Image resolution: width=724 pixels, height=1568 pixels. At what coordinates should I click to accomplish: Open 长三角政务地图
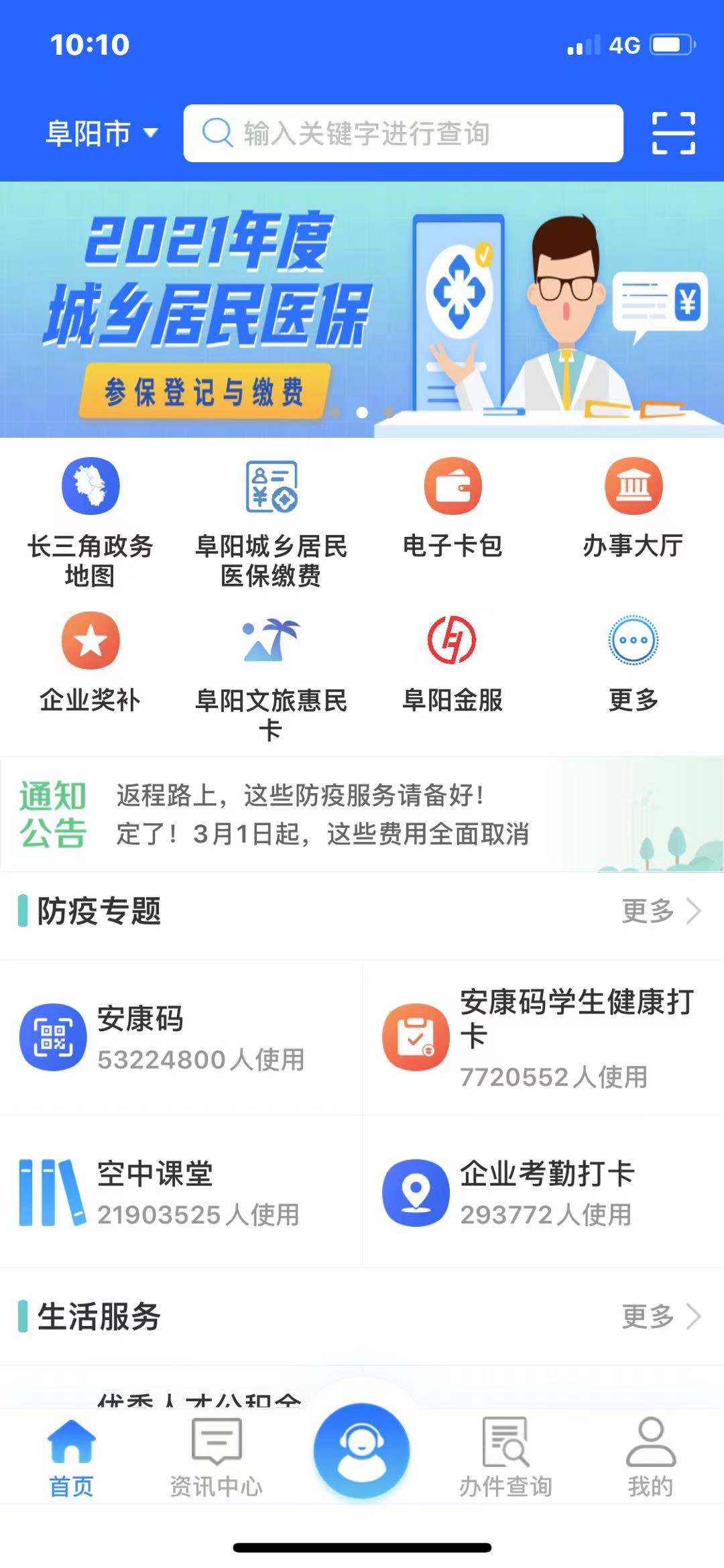click(x=90, y=520)
